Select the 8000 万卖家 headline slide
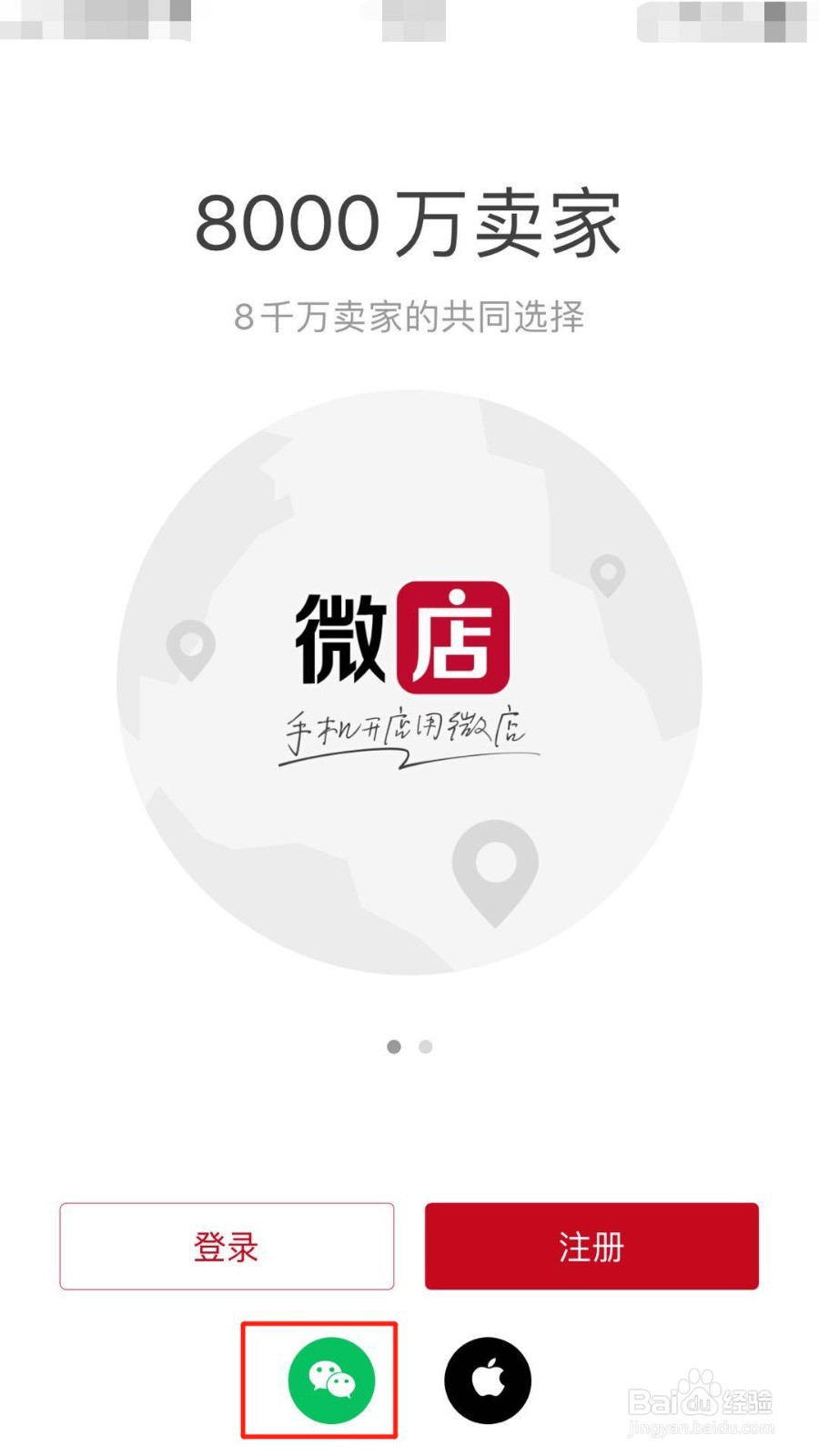This screenshot has width=819, height=1456. pyautogui.click(x=409, y=221)
